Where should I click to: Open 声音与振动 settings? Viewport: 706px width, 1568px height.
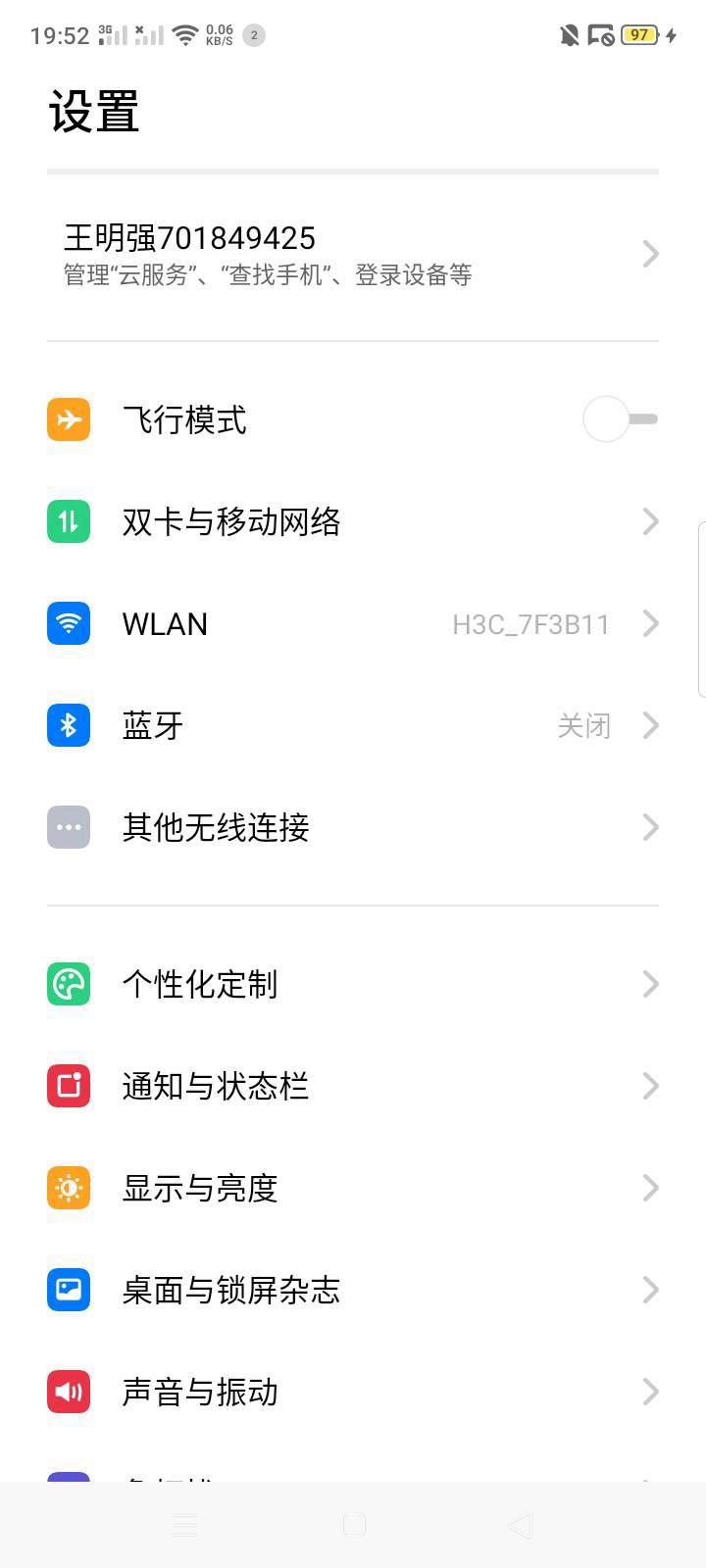click(353, 1392)
